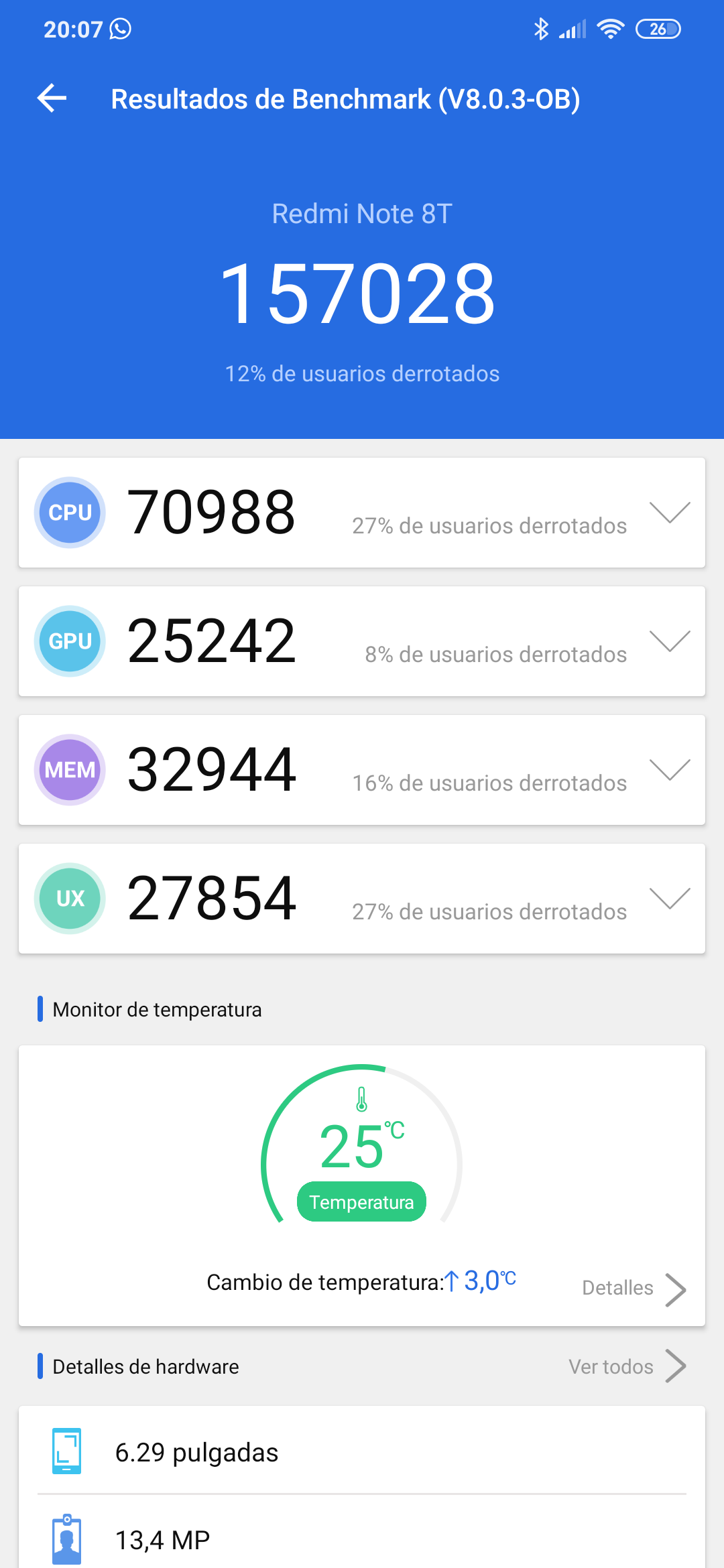Tap Ver todos for hardware details
Image resolution: width=724 pixels, height=1568 pixels.
626,1366
